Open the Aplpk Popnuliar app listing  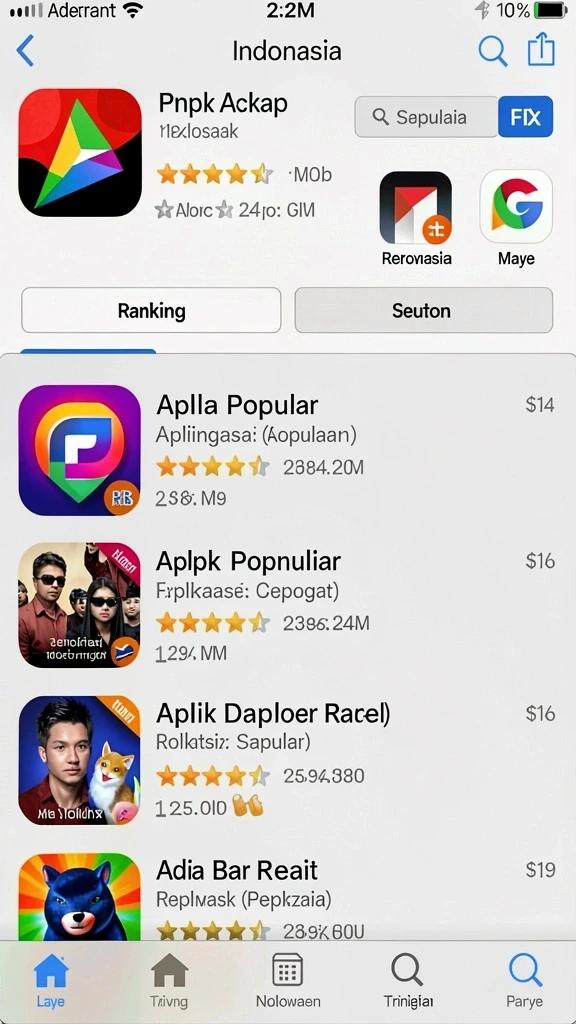coord(287,605)
